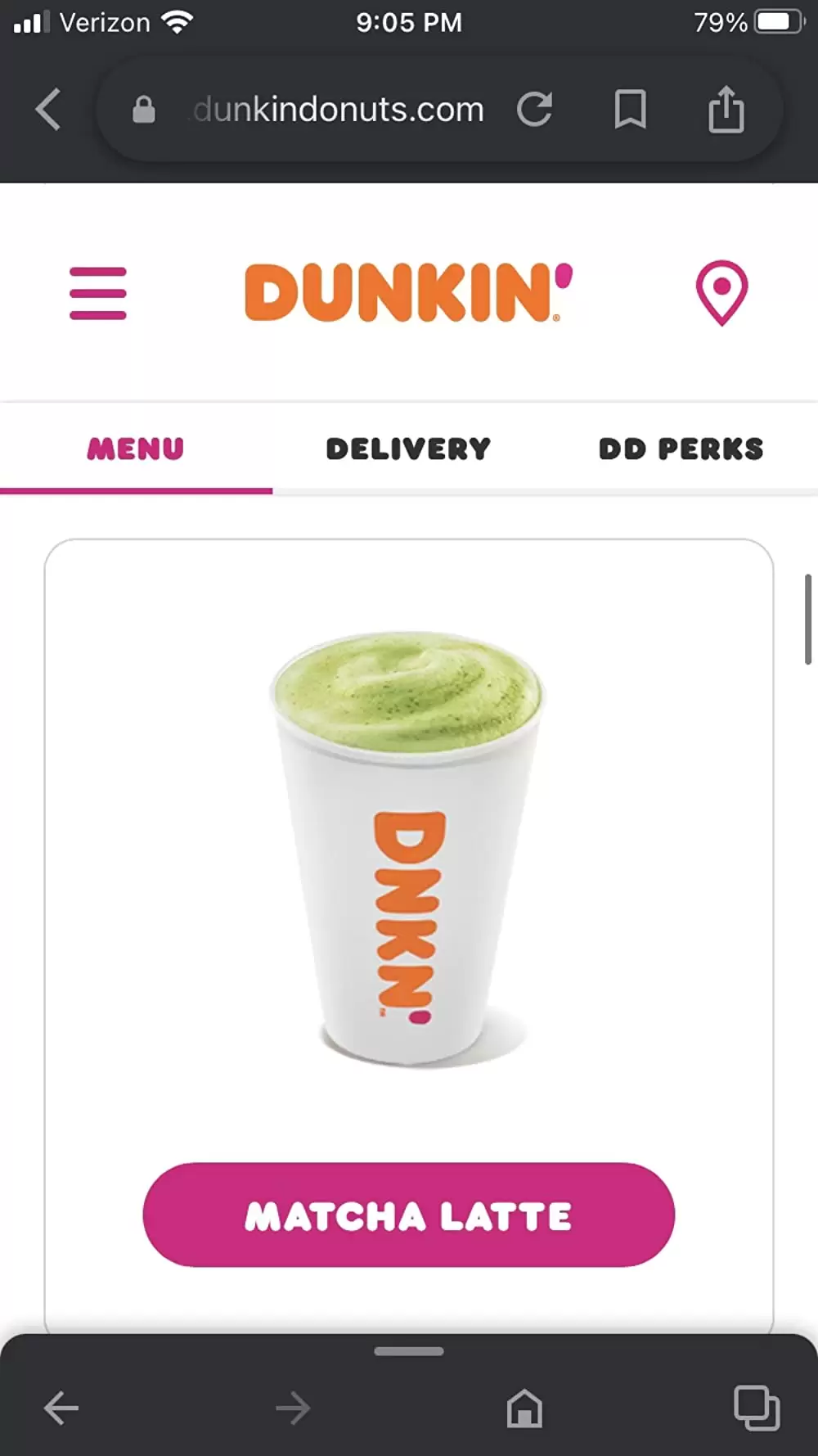Go to previous page with bottom back arrow
Viewport: 818px width, 1456px height.
[61, 1409]
